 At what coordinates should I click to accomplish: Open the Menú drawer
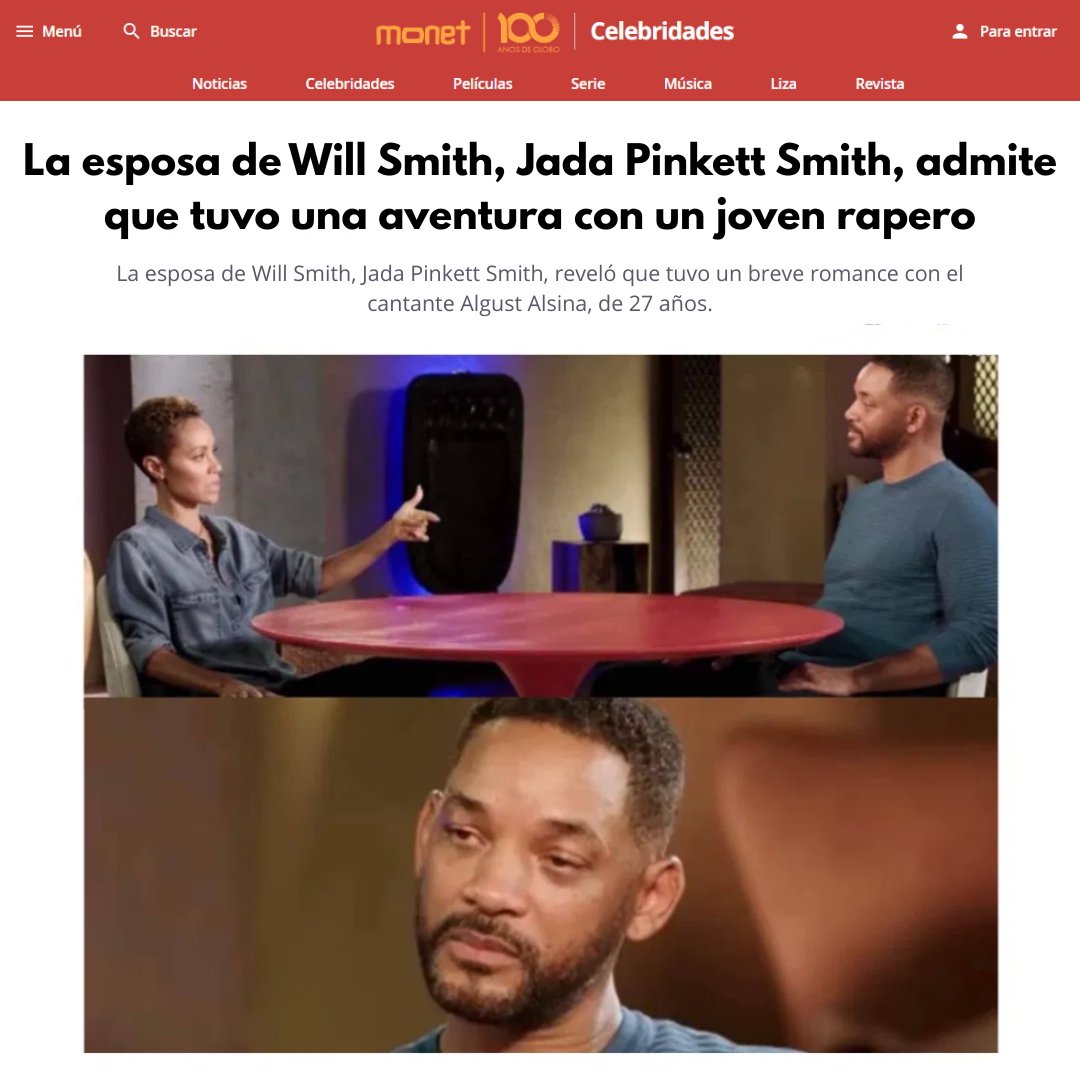48,32
